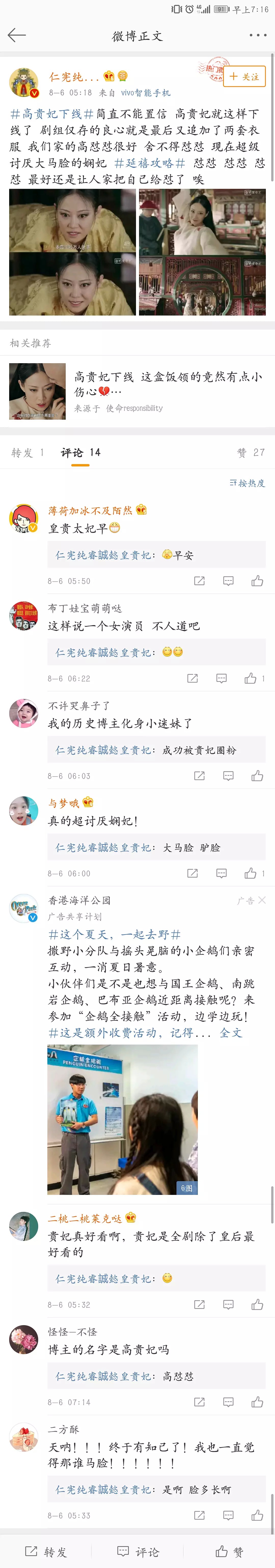This screenshot has width=275, height=1568.
Task: Open the #延禧攻略# hashtag link
Action: (149, 163)
